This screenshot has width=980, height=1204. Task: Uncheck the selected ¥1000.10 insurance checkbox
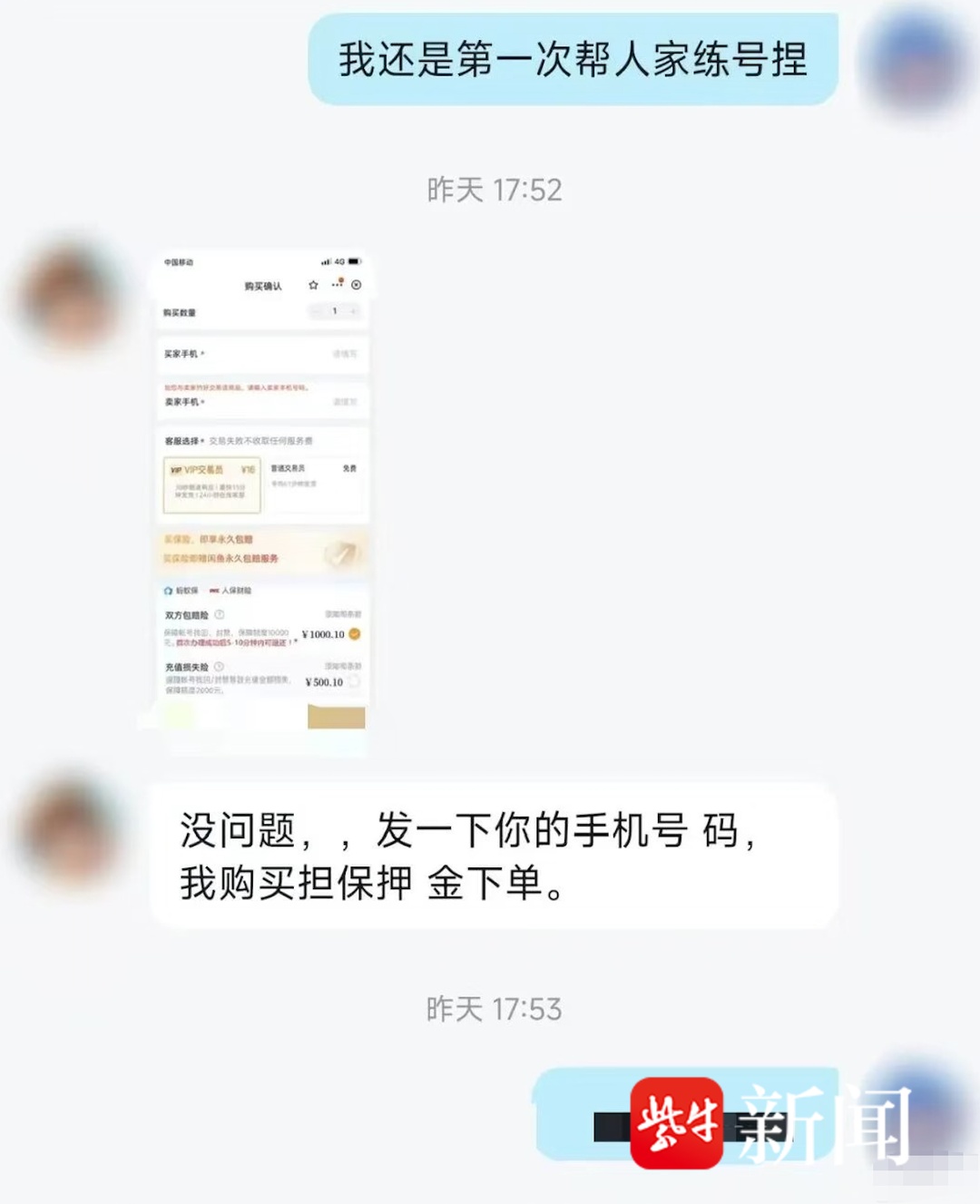354,633
